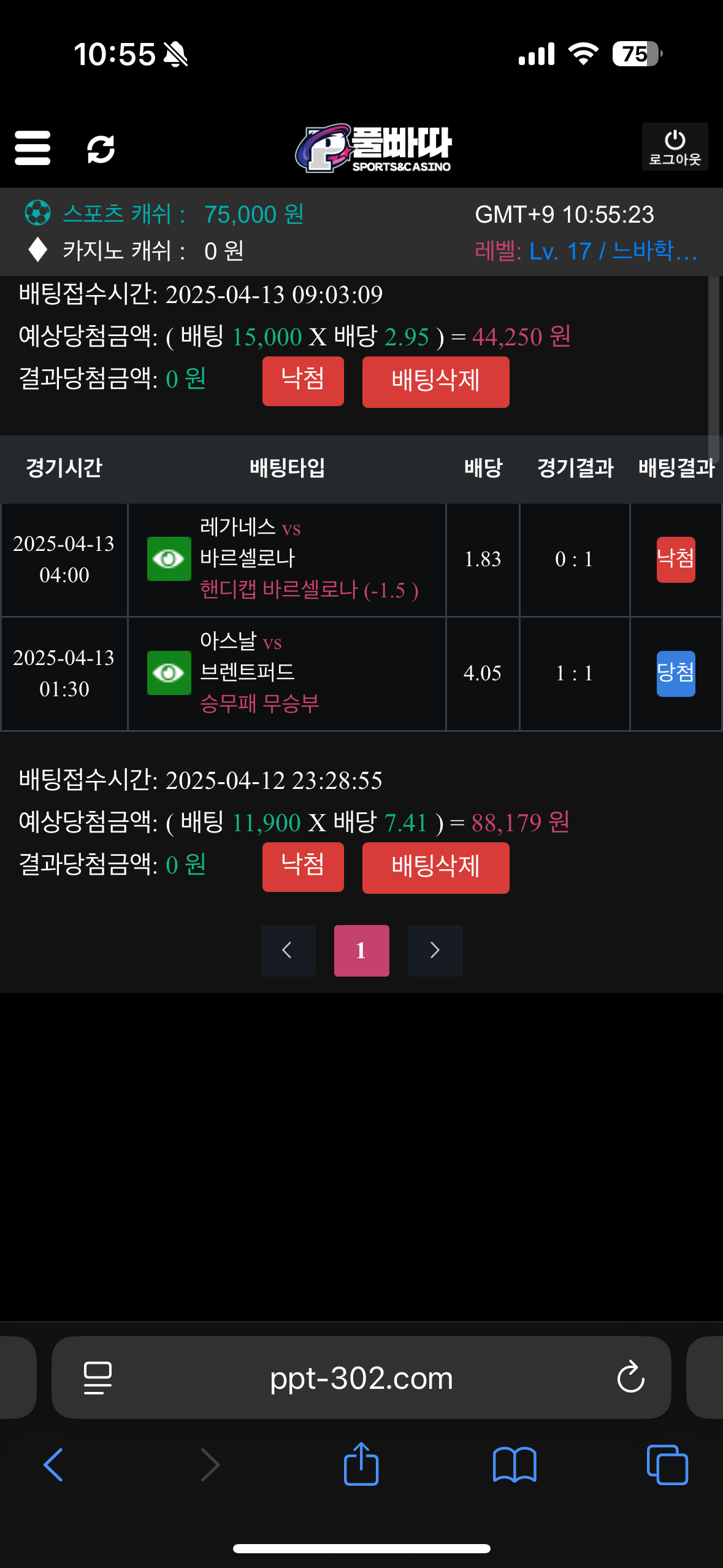723x1568 pixels.
Task: Delete the bet placed at 2025-04-12 23:28:55
Action: [x=435, y=867]
